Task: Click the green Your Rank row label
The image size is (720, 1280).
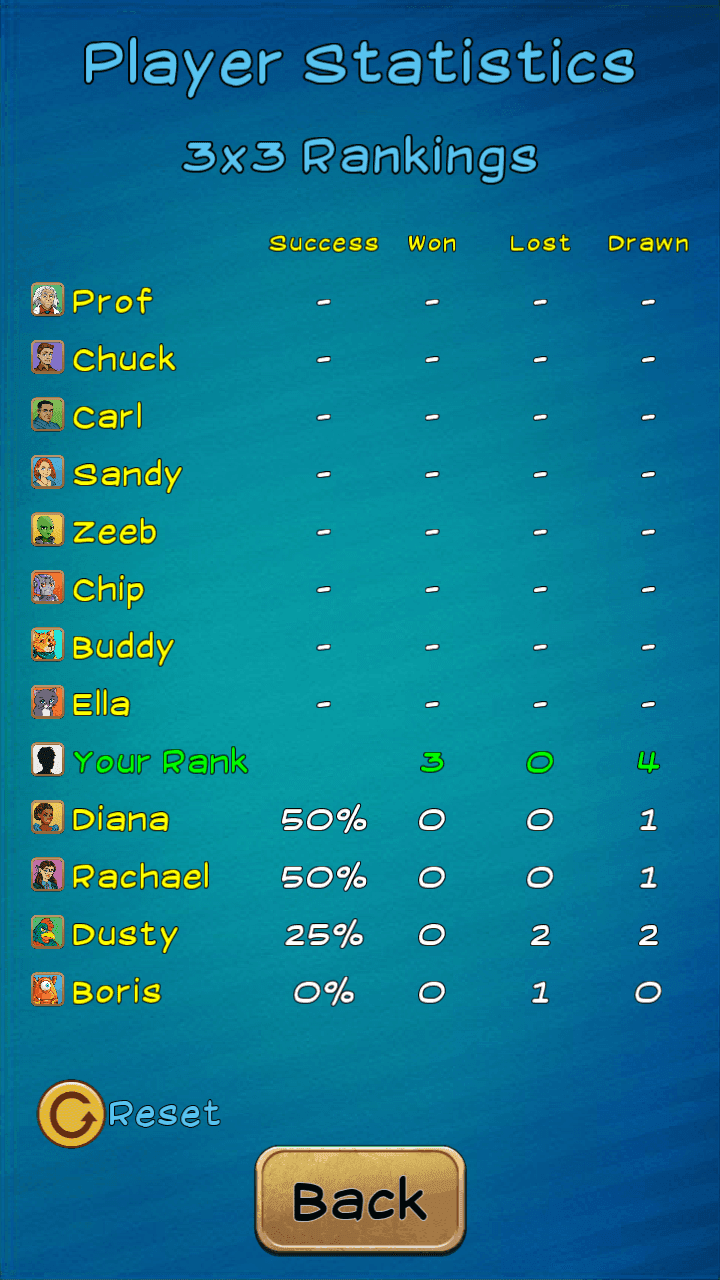Action: (x=160, y=761)
